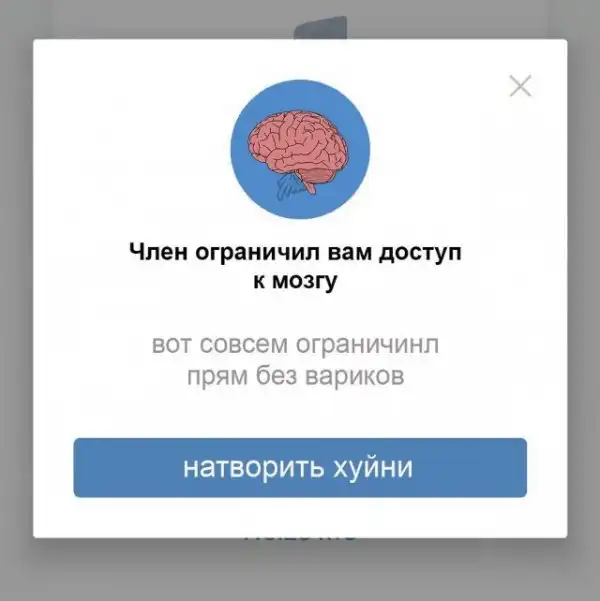This screenshot has width=600, height=601.
Task: Close the dialog with the X icon
Action: point(520,86)
